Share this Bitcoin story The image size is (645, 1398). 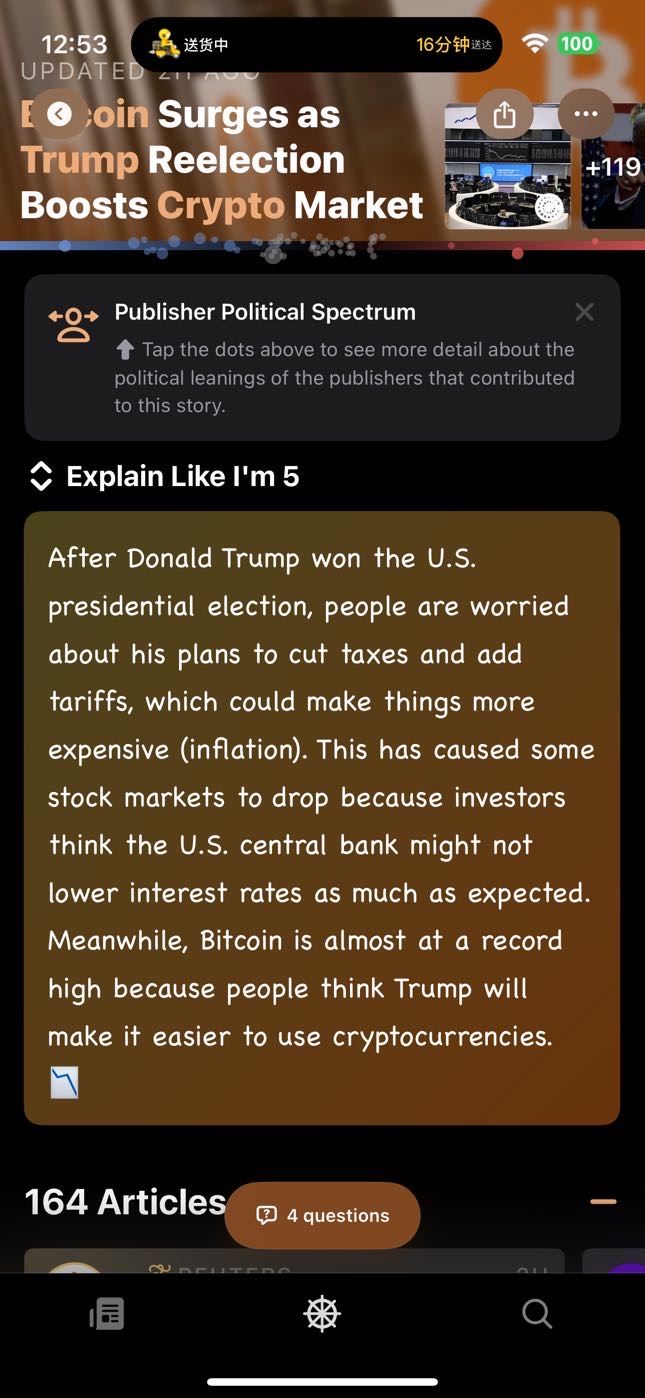(504, 115)
